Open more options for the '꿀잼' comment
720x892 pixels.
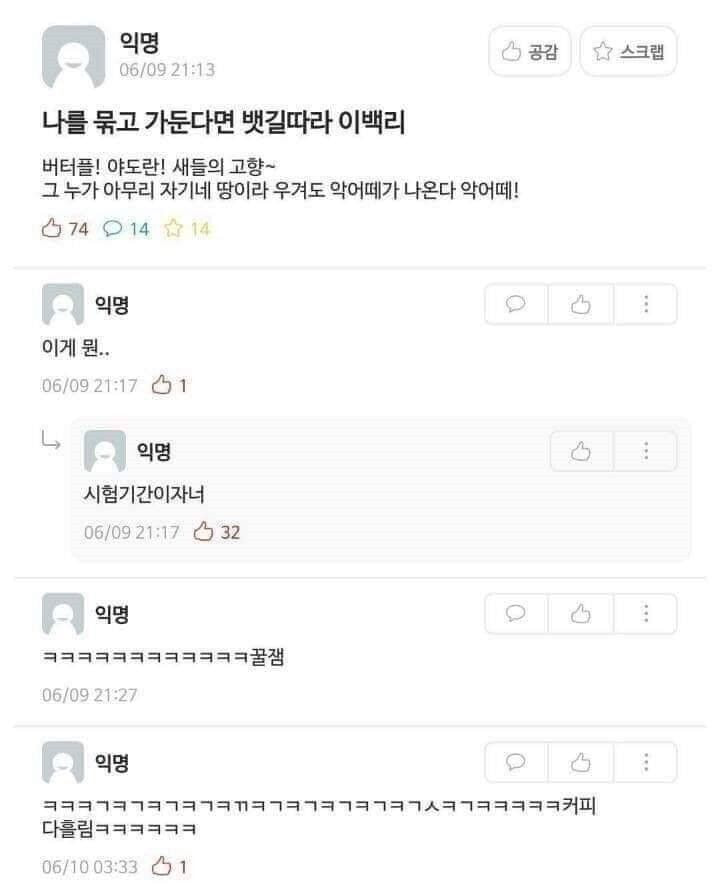[645, 614]
